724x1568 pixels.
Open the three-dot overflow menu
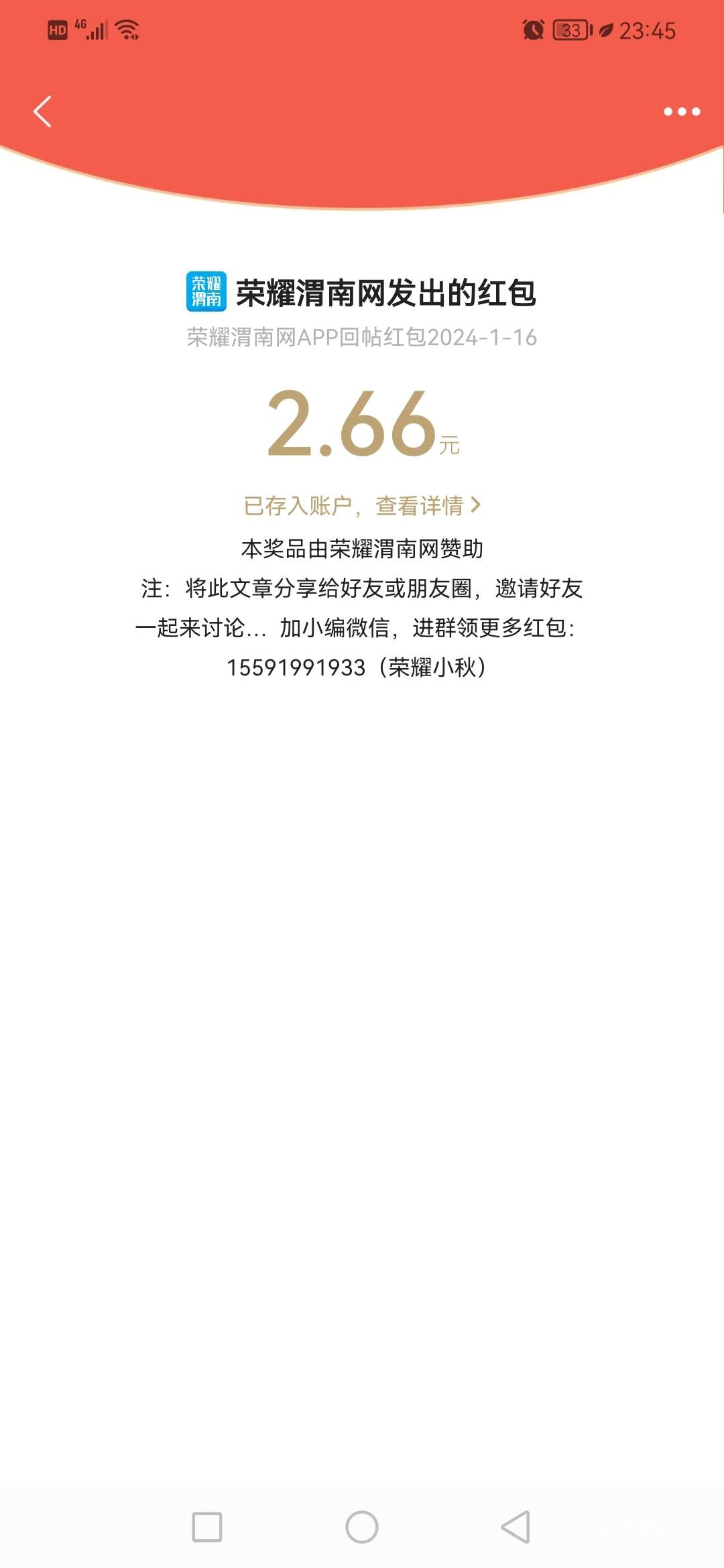point(681,111)
